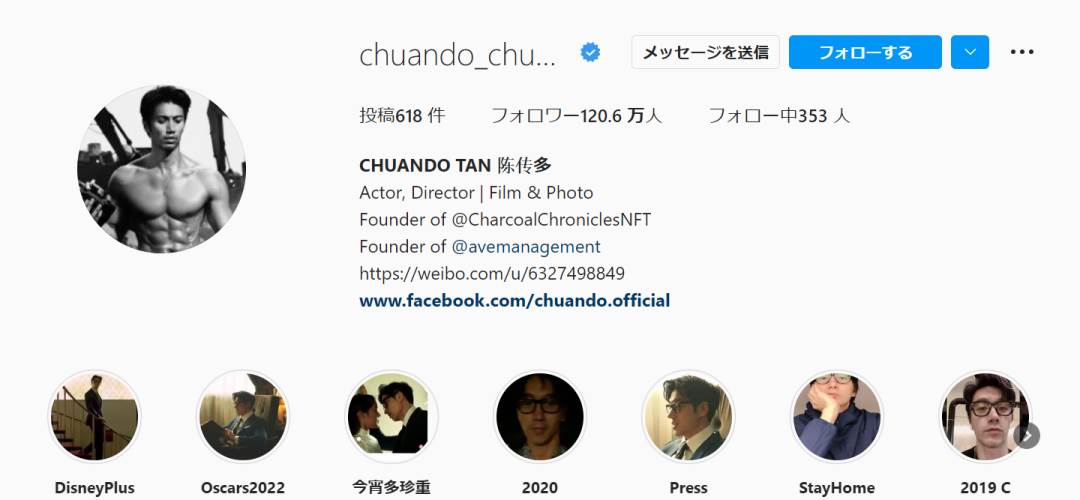
Task: Open the StayHome story highlight
Action: click(836, 416)
